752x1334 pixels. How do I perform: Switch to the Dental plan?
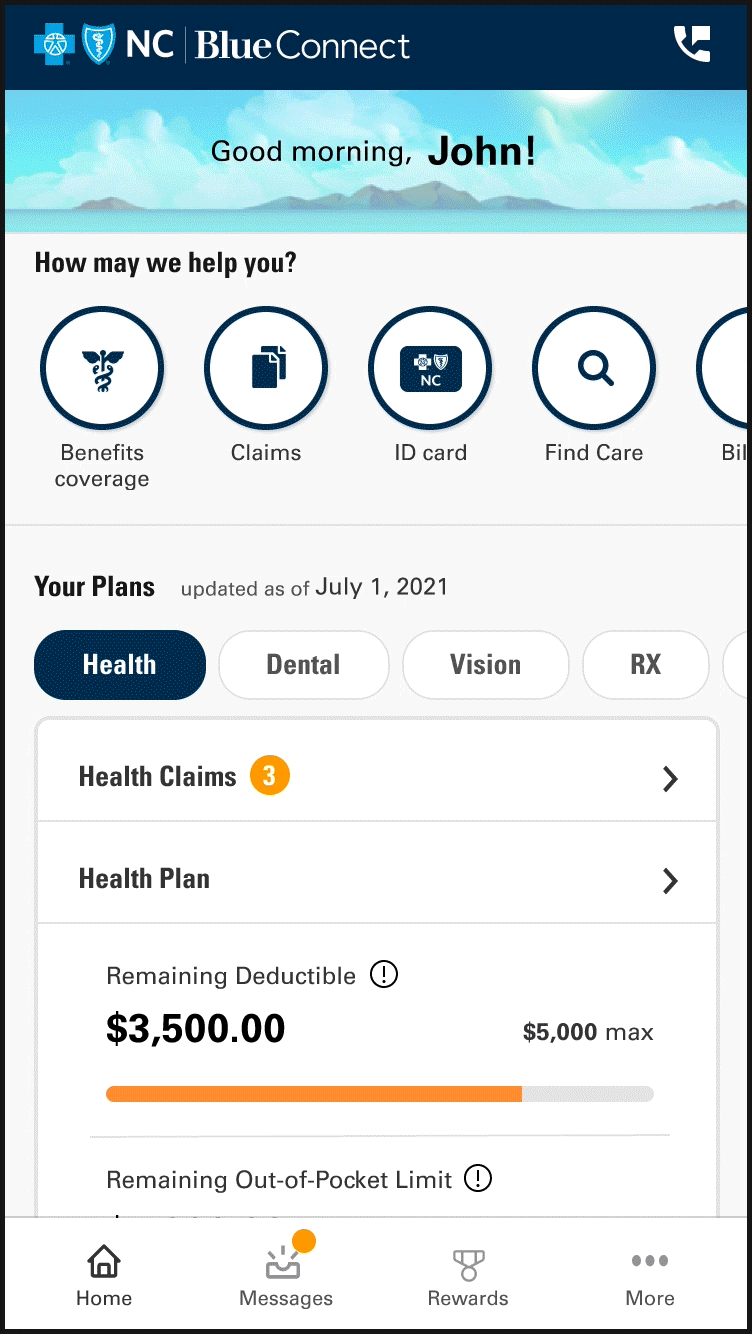(x=303, y=665)
